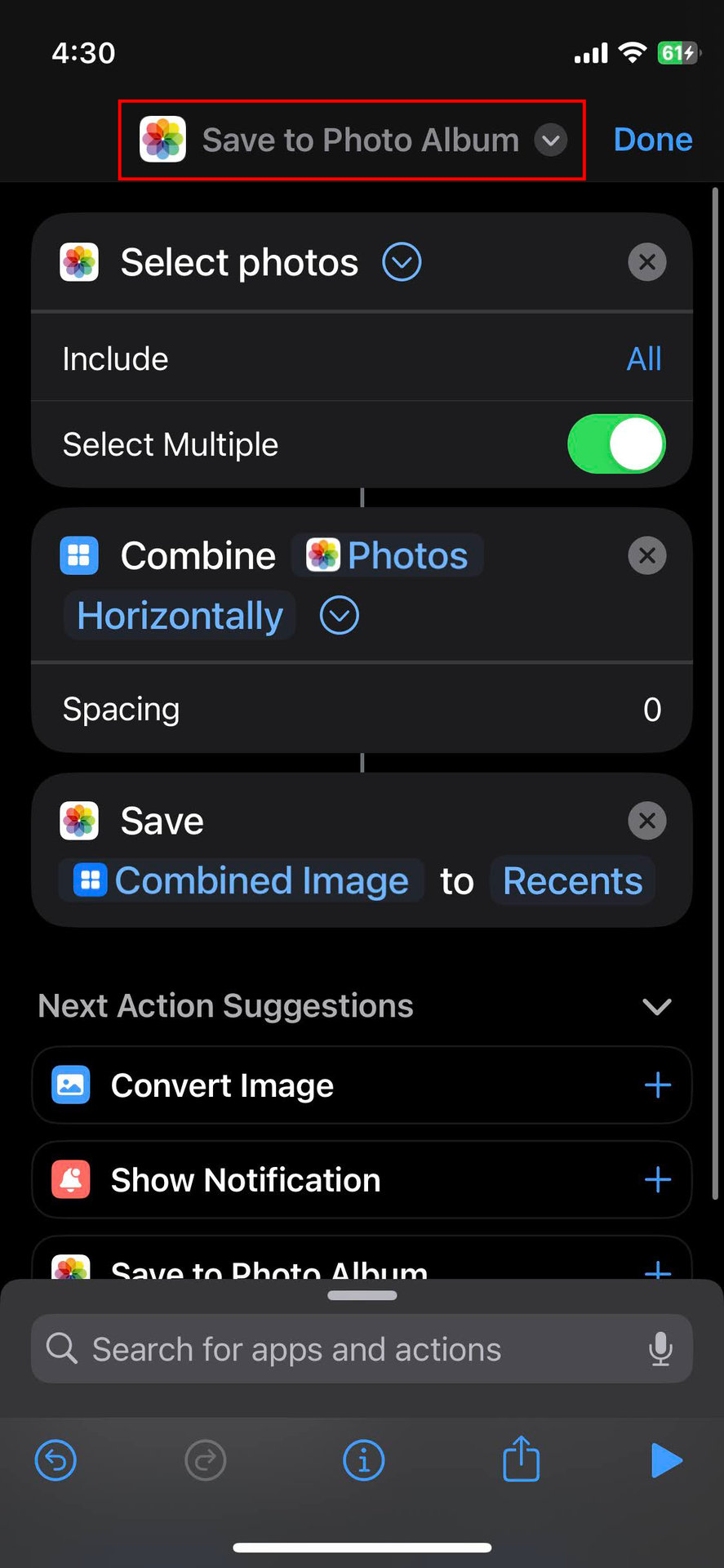Collapse Next Action Suggestions
This screenshot has height=1568, width=724.
656,1006
